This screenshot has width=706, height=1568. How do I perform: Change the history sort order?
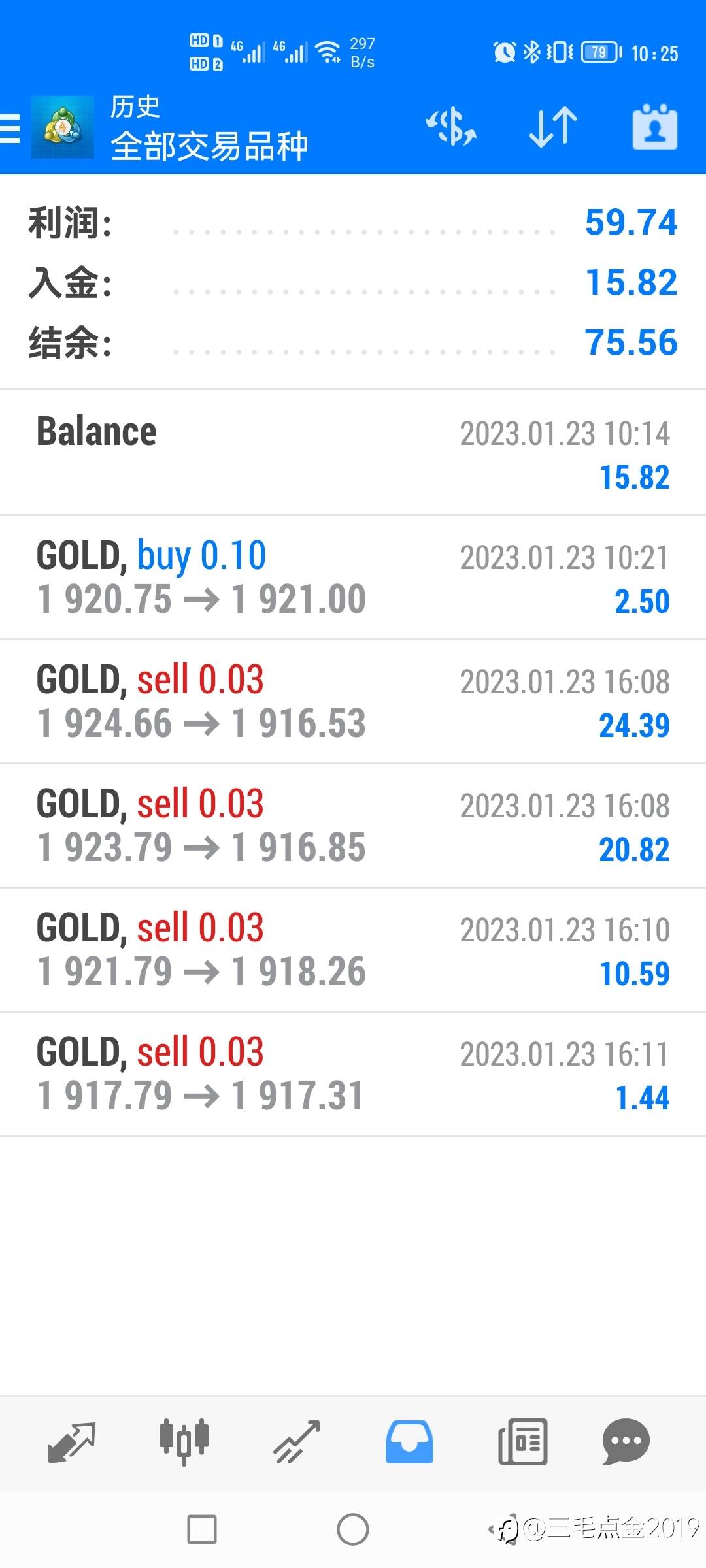point(553,127)
